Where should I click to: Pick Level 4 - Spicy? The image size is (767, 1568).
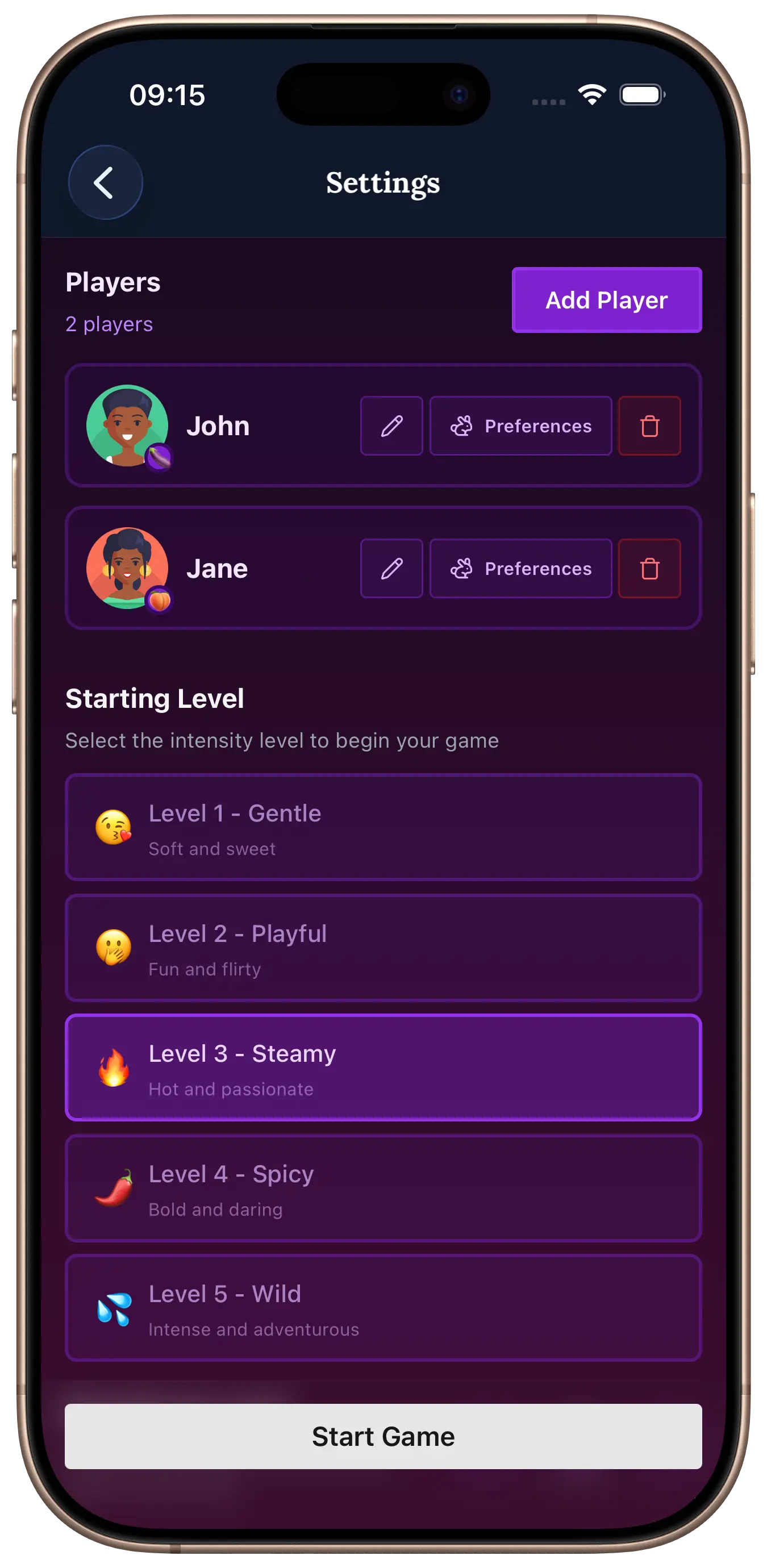(x=383, y=1188)
